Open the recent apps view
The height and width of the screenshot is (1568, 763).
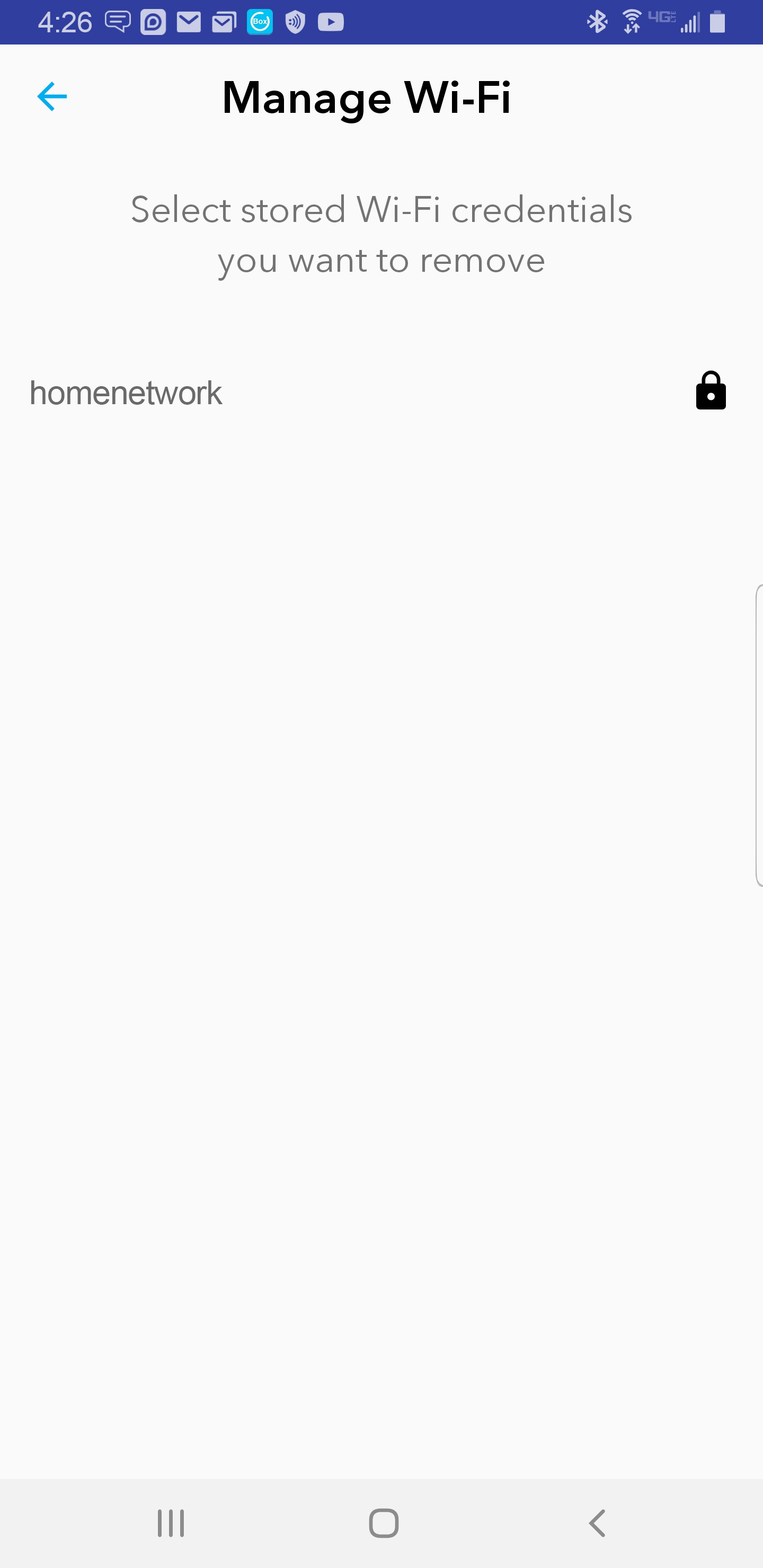coord(171,1524)
